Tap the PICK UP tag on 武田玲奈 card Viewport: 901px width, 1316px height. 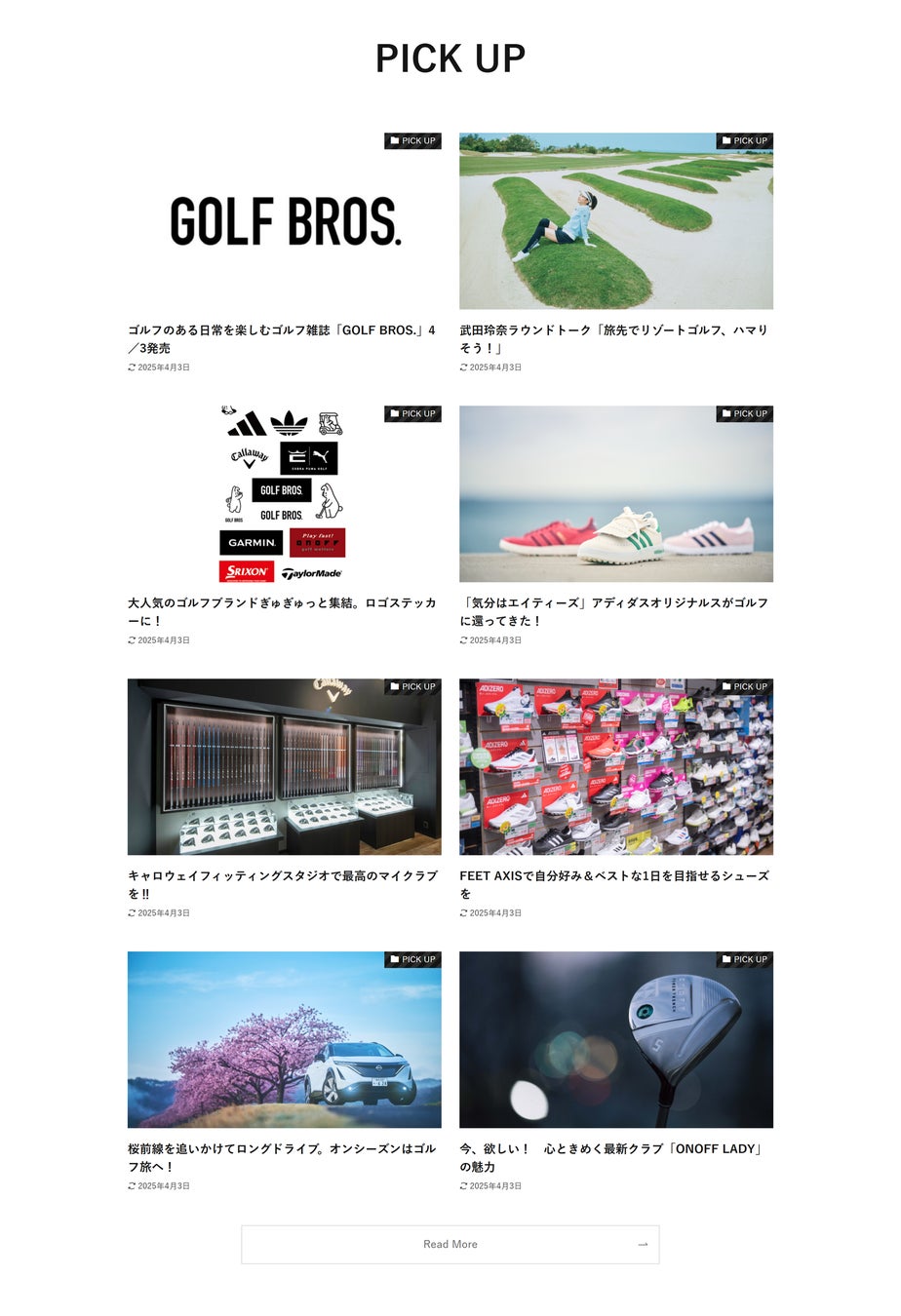point(744,141)
